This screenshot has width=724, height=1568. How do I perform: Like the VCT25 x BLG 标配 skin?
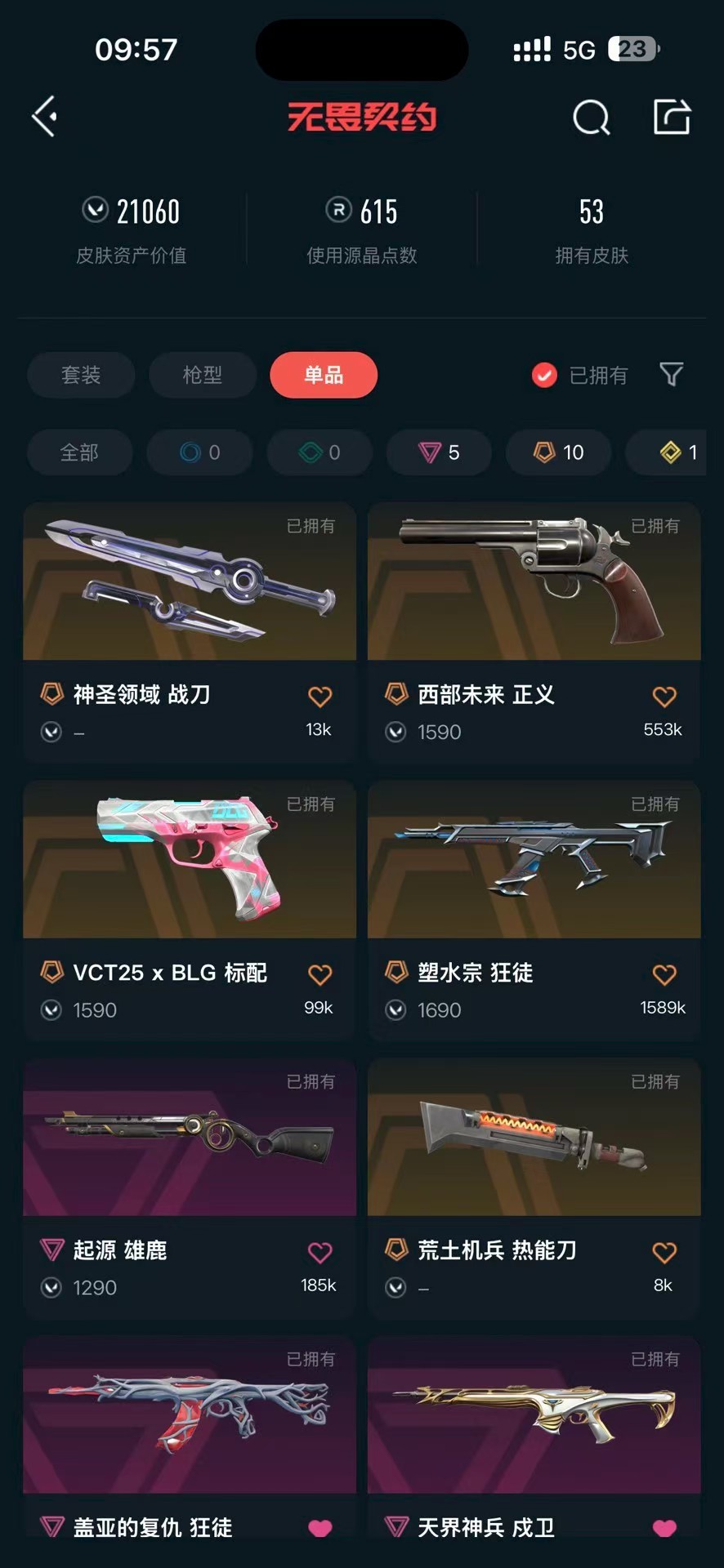pos(320,974)
